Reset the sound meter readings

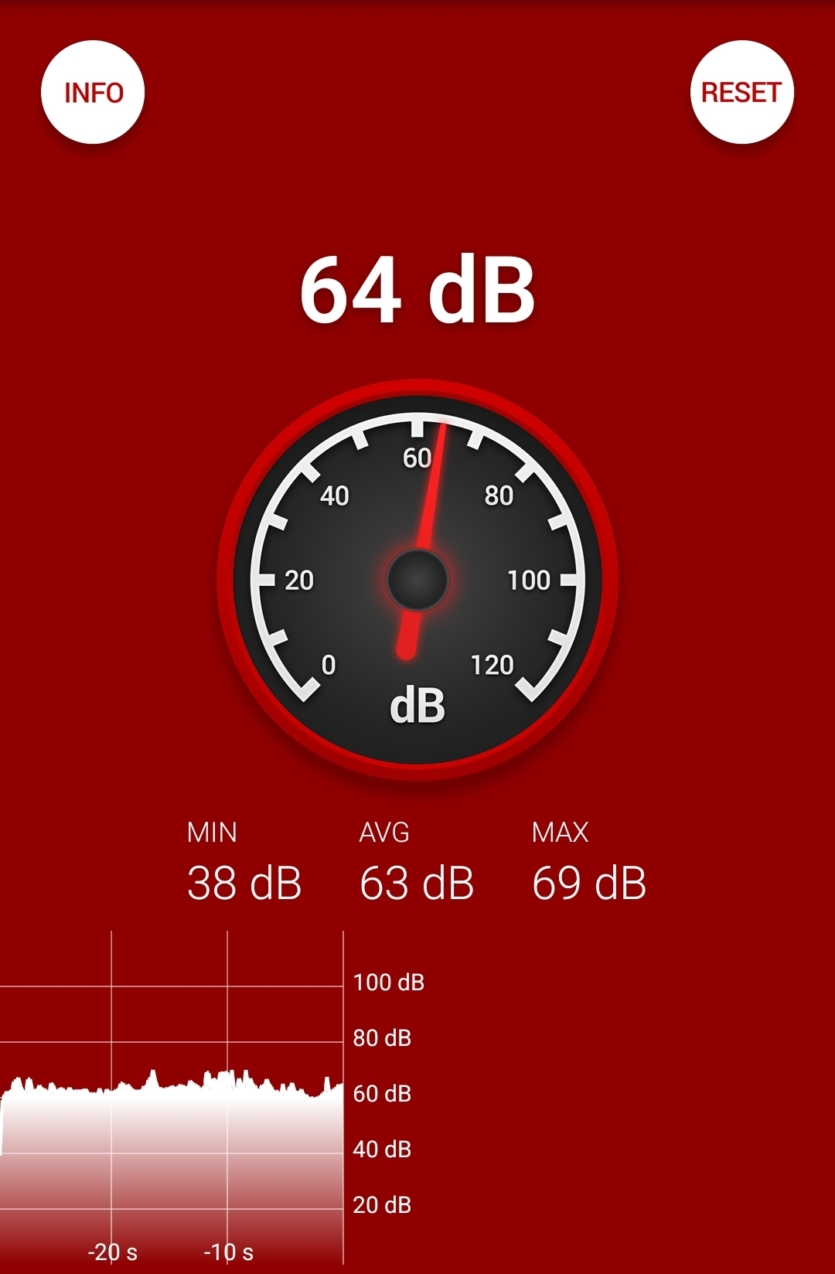tap(741, 93)
